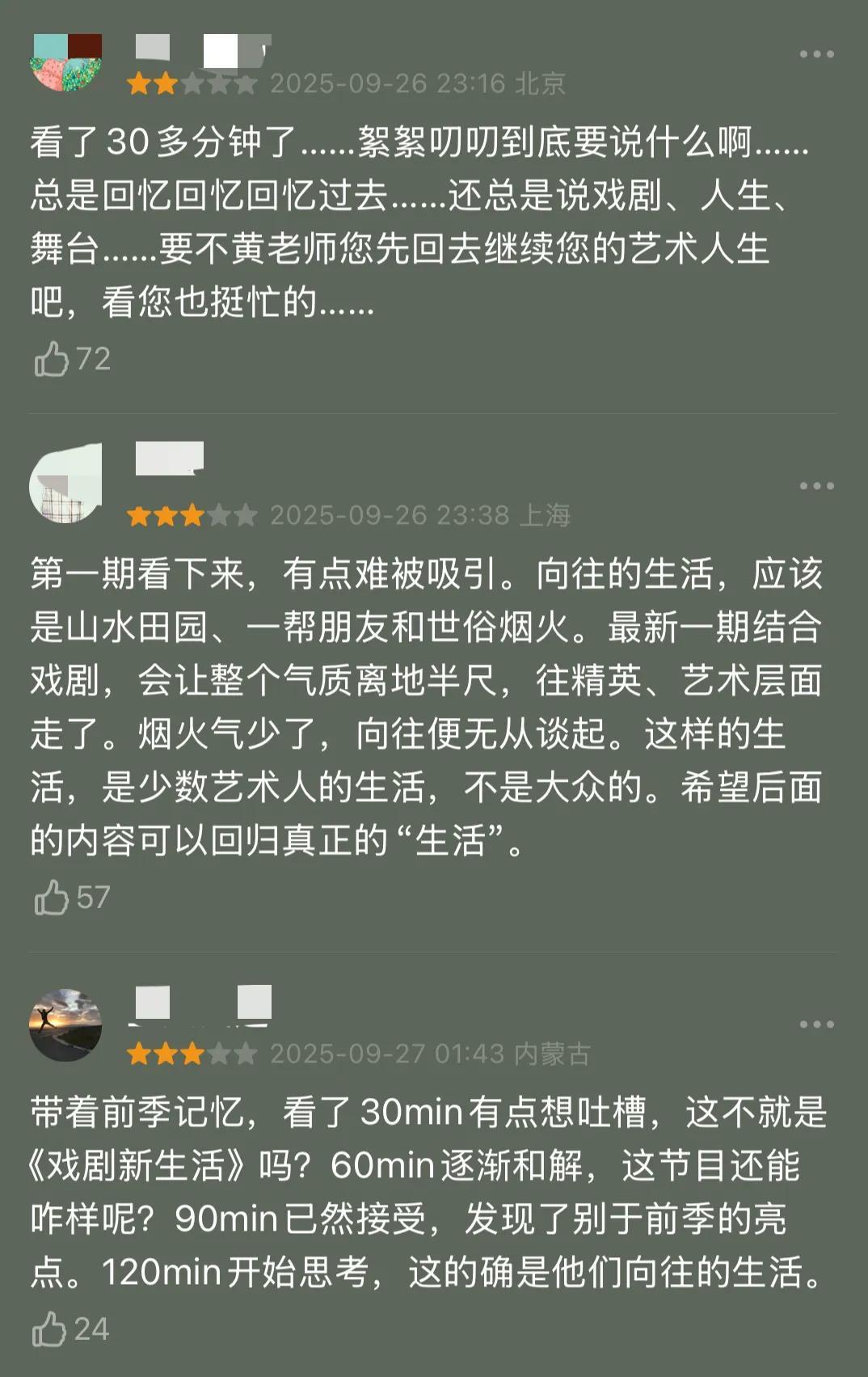
Task: Like the Shanghai review with 57 likes
Action: 52,897
